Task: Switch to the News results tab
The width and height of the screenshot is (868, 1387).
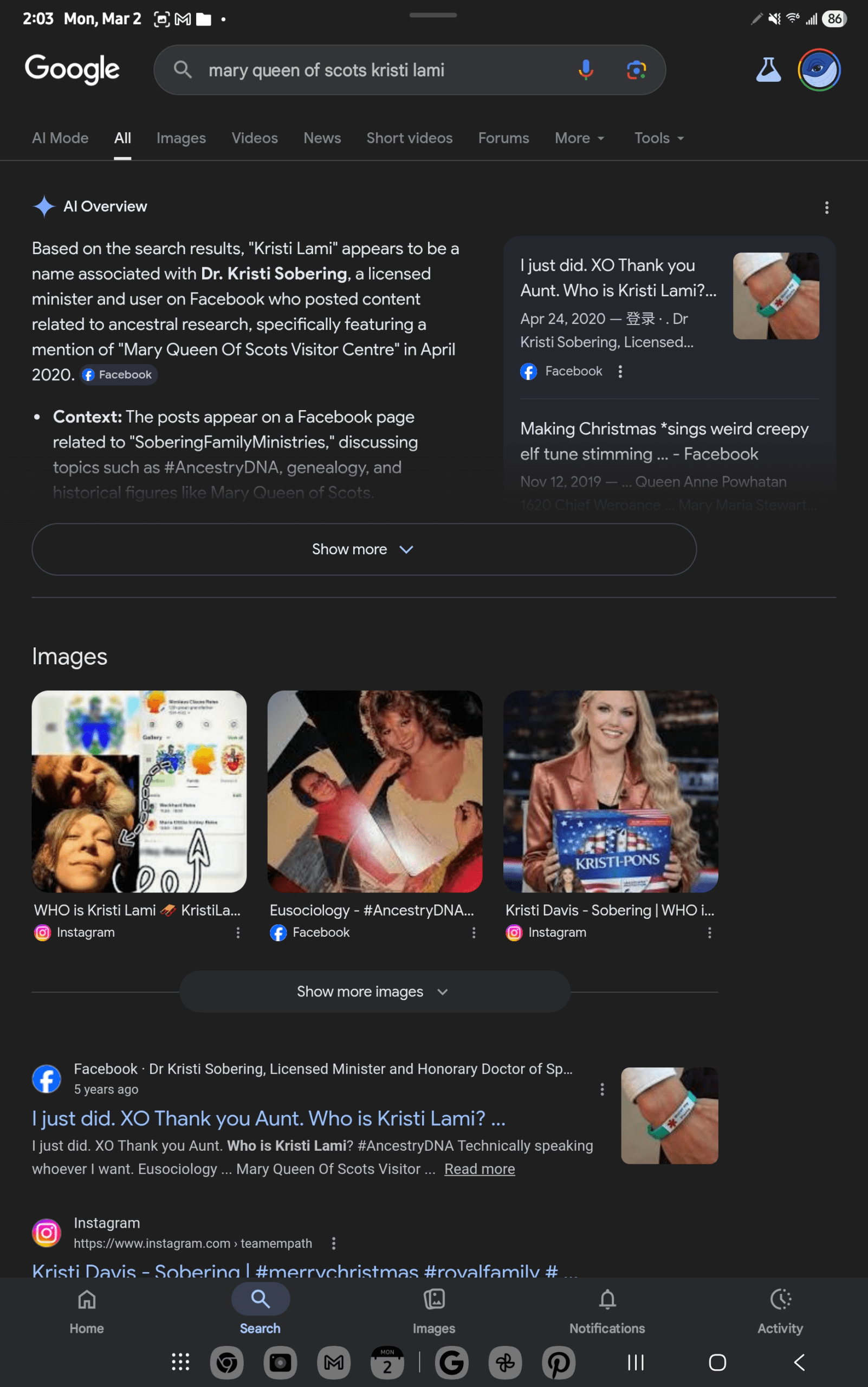Action: pyautogui.click(x=321, y=138)
